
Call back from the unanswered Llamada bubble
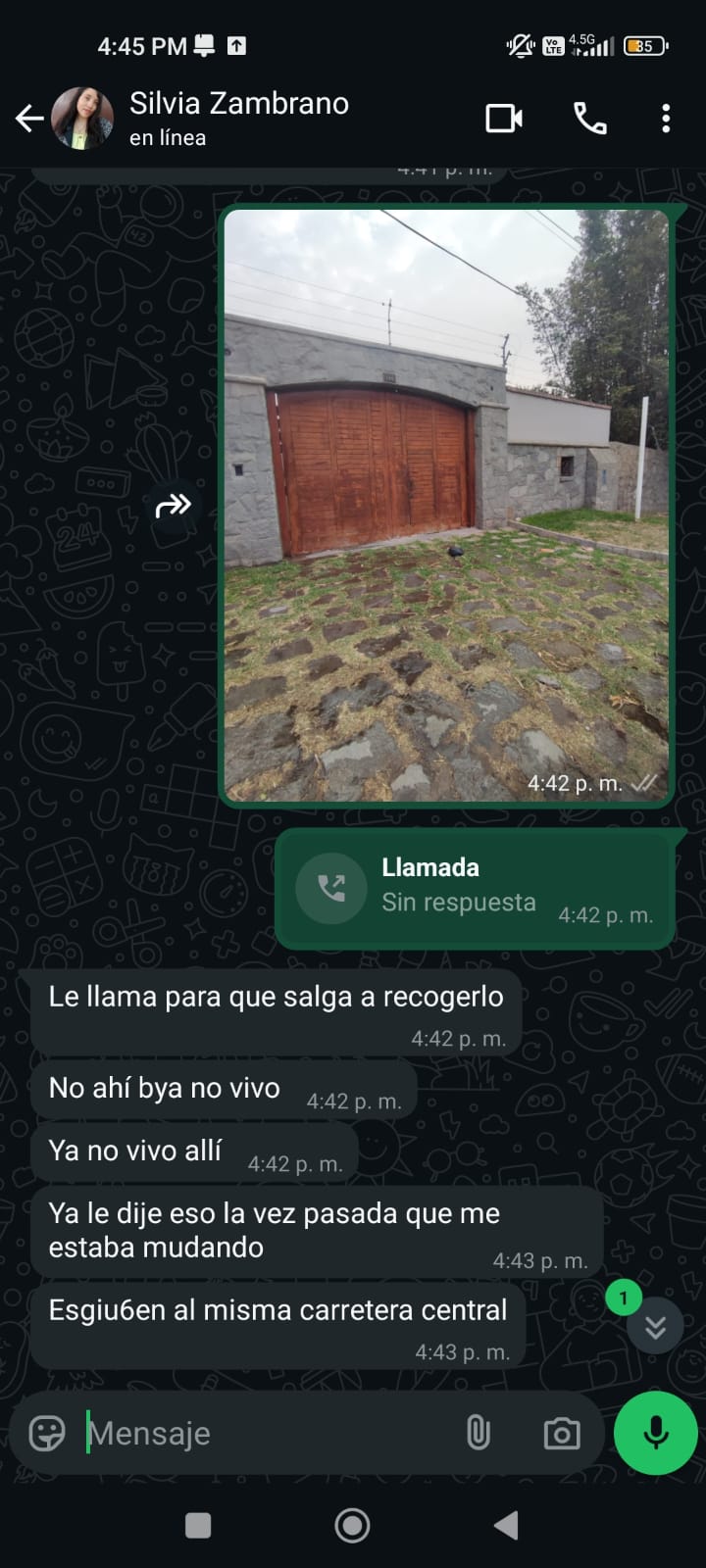[331, 888]
